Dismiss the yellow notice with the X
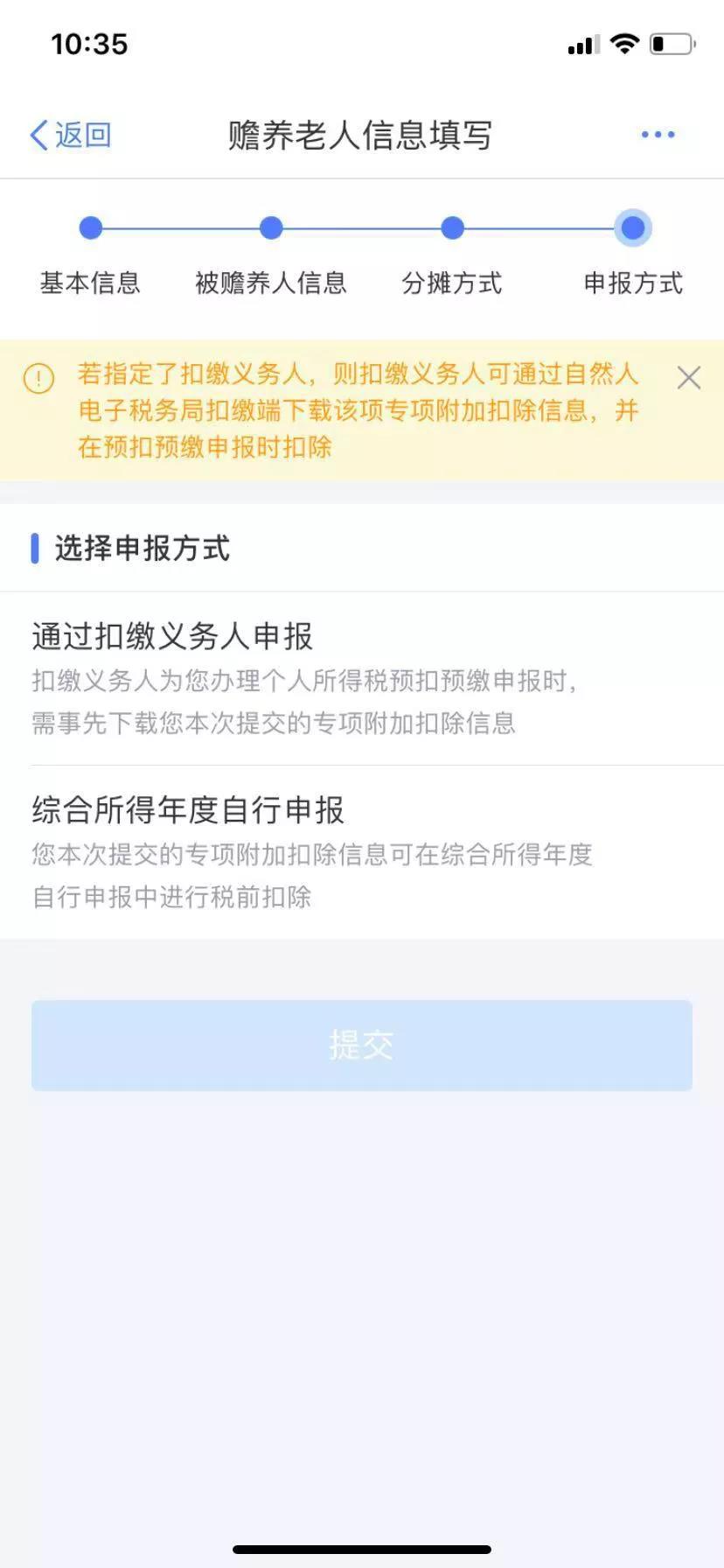724x1568 pixels. tap(689, 377)
